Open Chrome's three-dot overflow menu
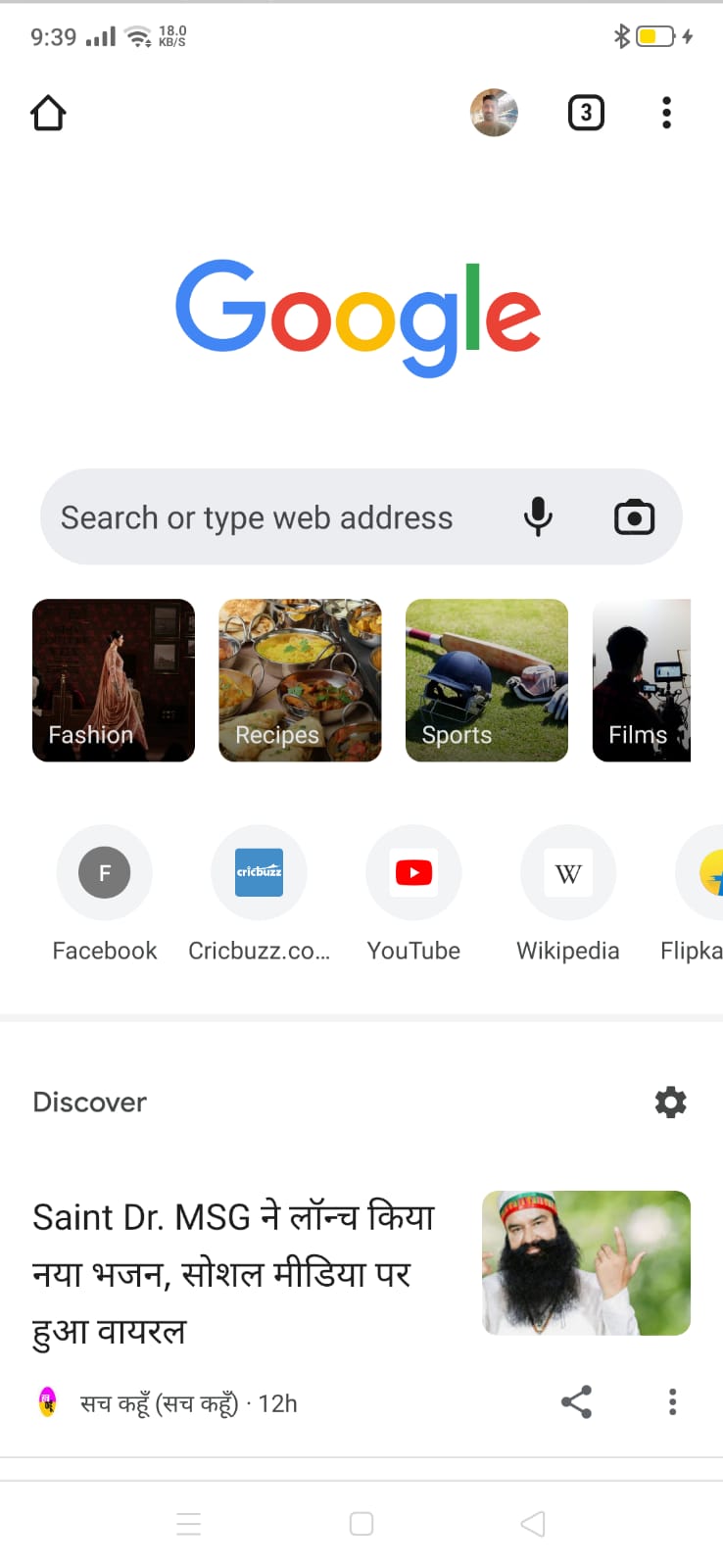The image size is (723, 1568). pos(666,113)
